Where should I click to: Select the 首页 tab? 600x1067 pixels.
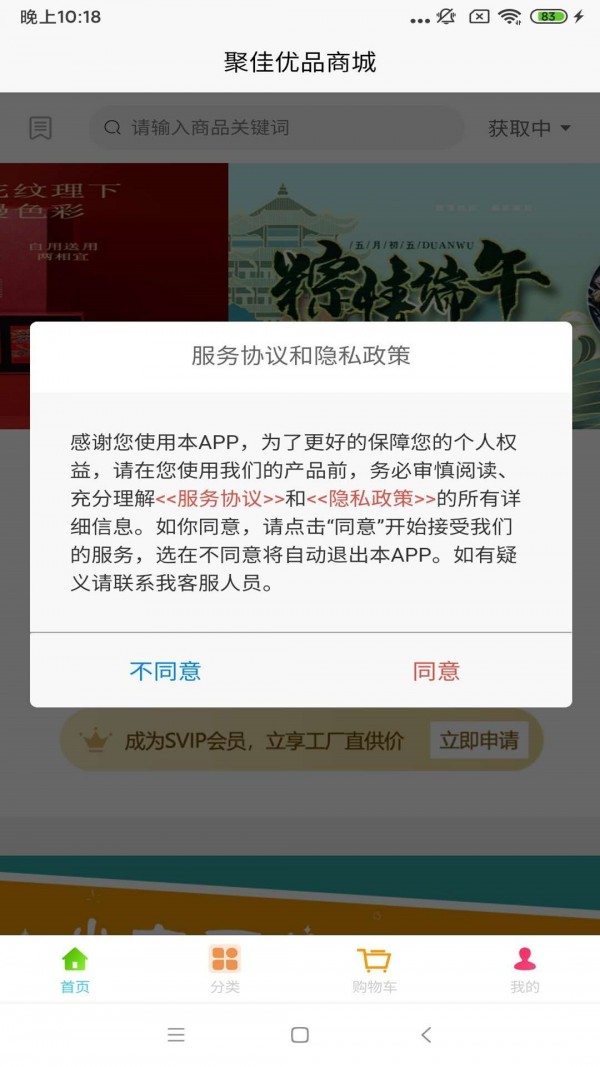tap(75, 969)
